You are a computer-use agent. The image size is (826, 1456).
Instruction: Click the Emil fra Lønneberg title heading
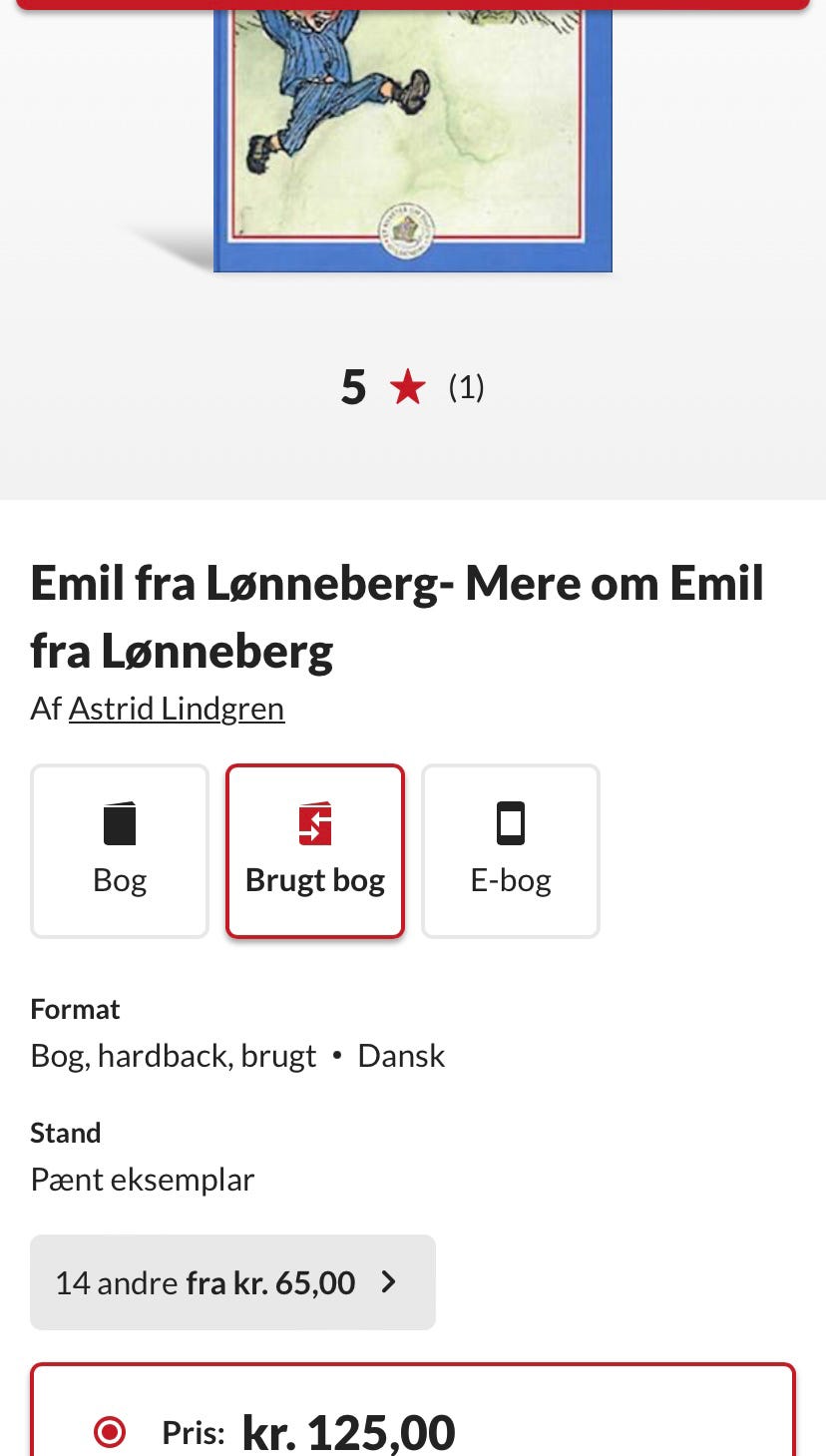(397, 617)
